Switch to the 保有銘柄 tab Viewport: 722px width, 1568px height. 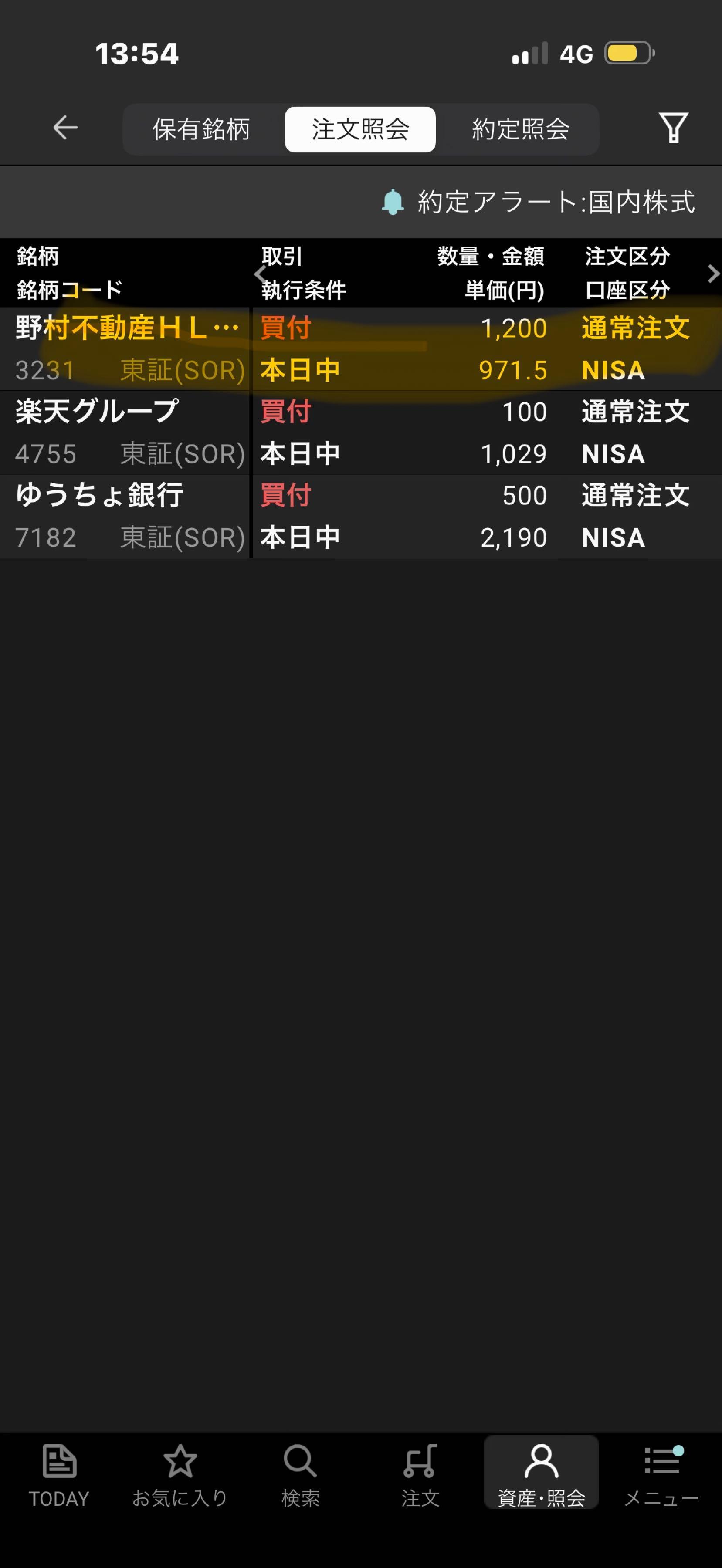[x=199, y=128]
